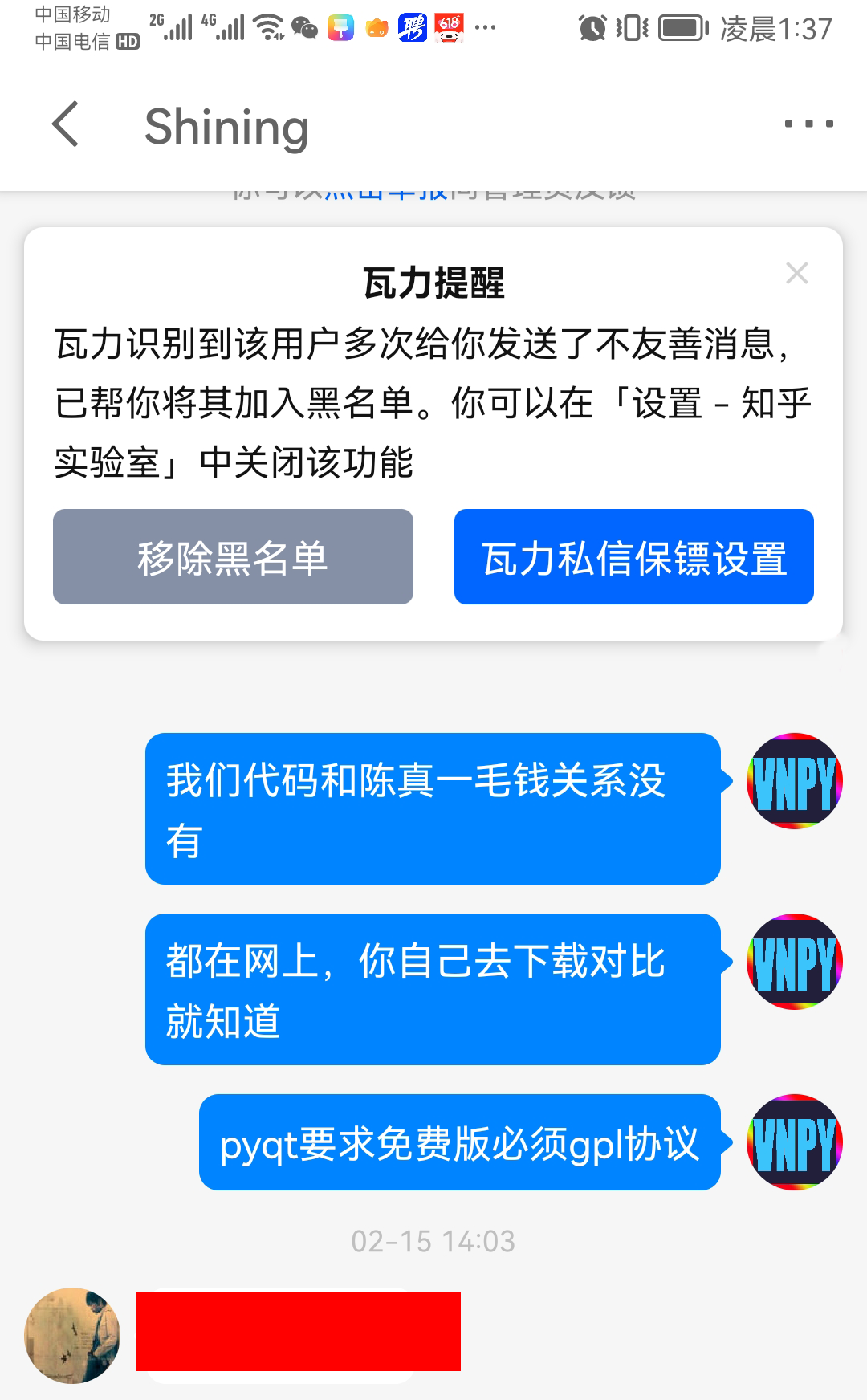
Task: Open Shining's profile avatar at bottom left
Action: tap(72, 1335)
